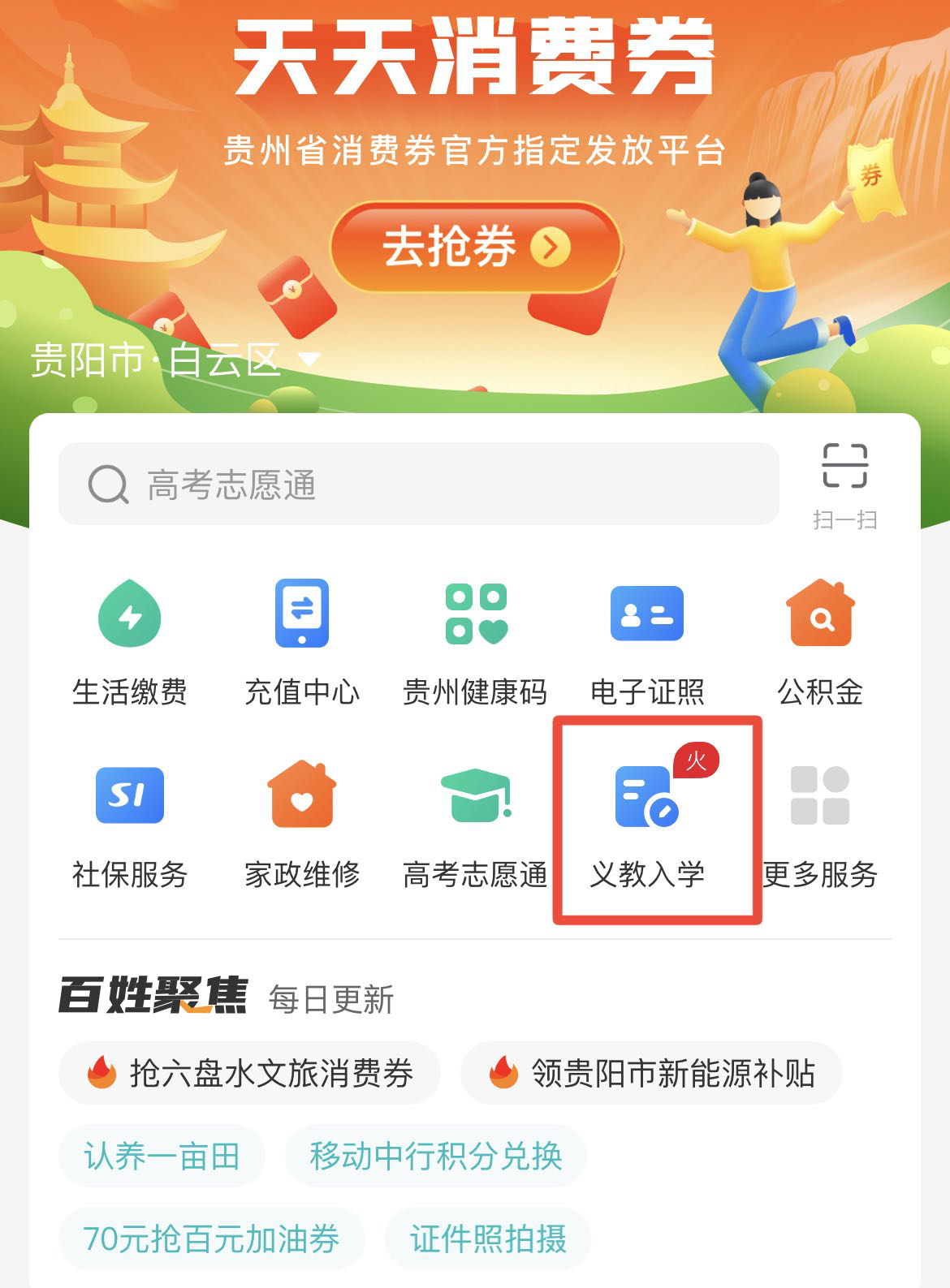The image size is (950, 1288).
Task: Open the 贵阳市·白云区 location dropdown
Action: (x=175, y=360)
